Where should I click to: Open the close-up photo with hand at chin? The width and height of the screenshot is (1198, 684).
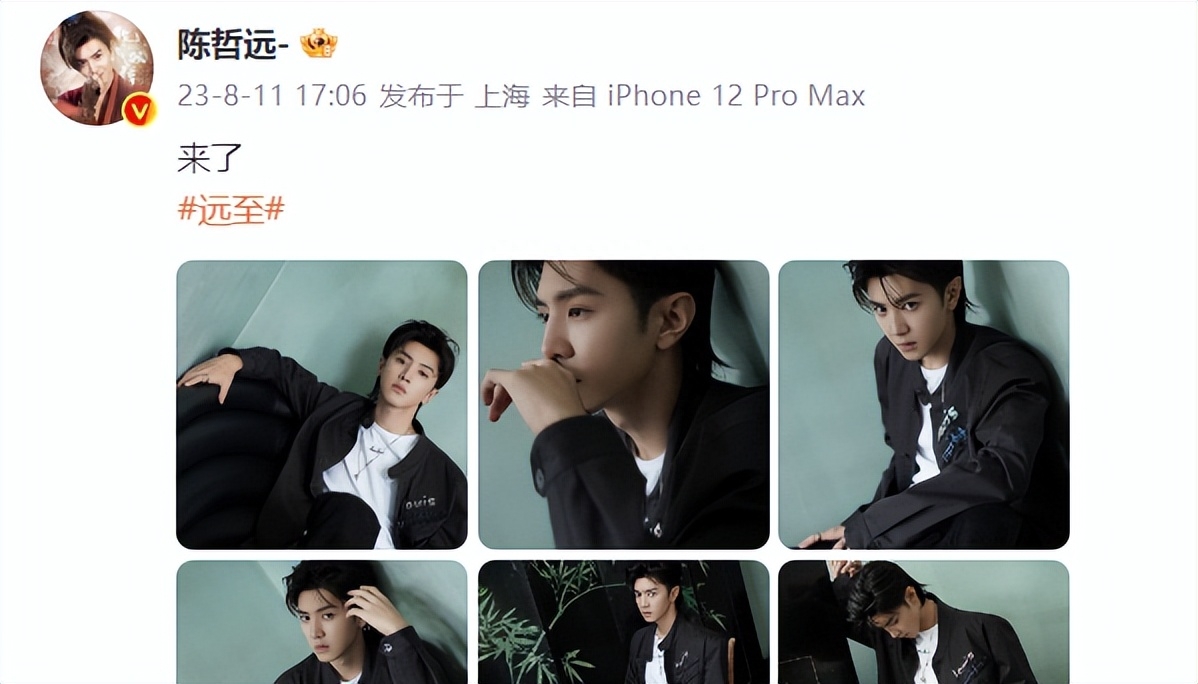click(x=623, y=404)
